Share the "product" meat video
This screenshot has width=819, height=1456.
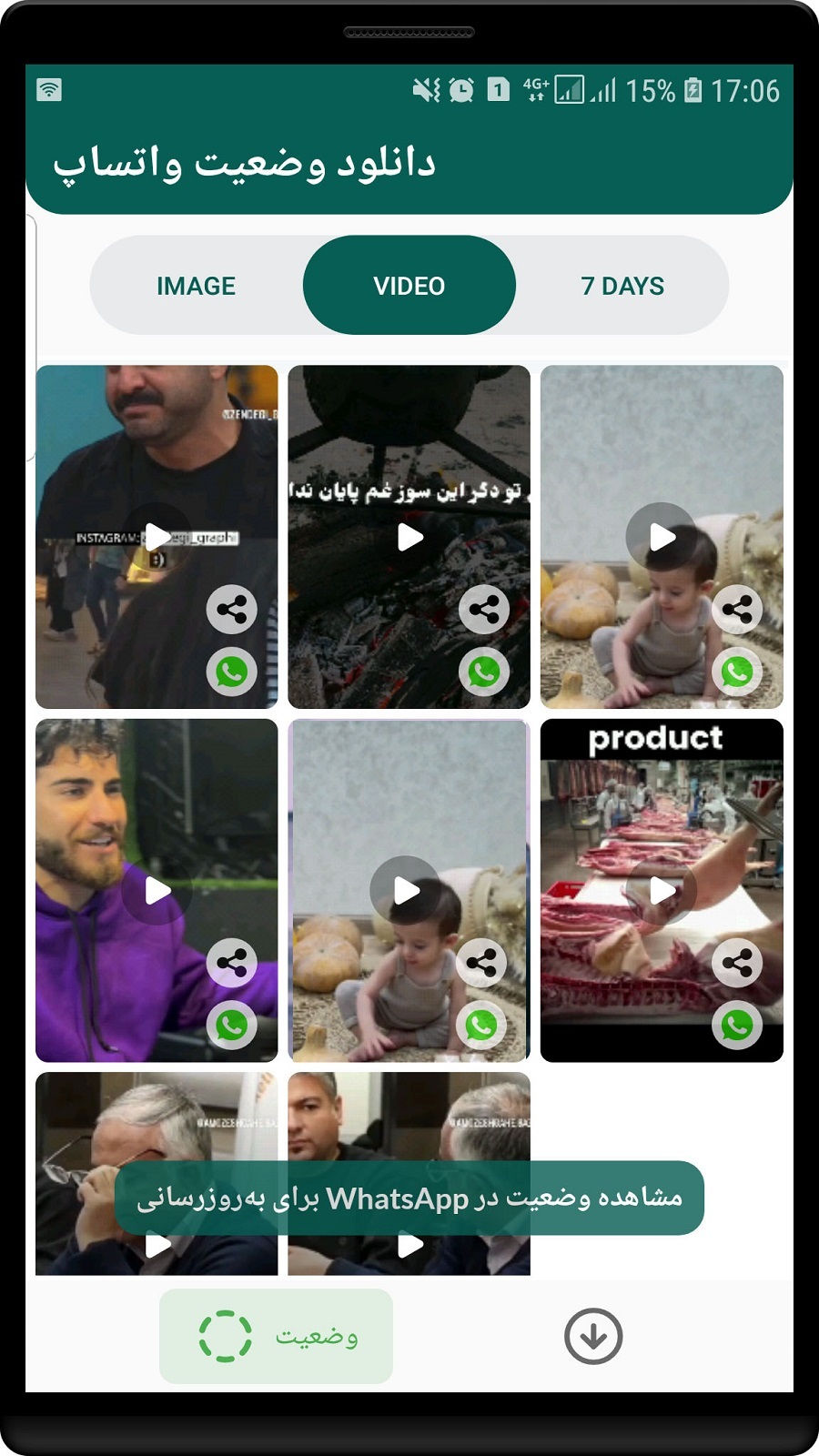(737, 963)
